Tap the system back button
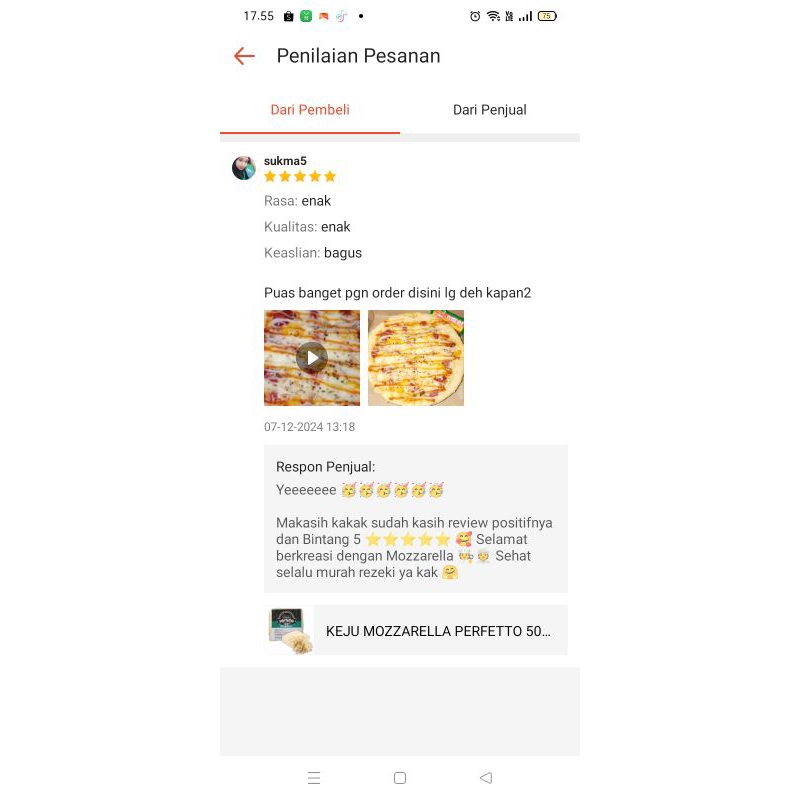Image resolution: width=800 pixels, height=800 pixels. coord(486,778)
